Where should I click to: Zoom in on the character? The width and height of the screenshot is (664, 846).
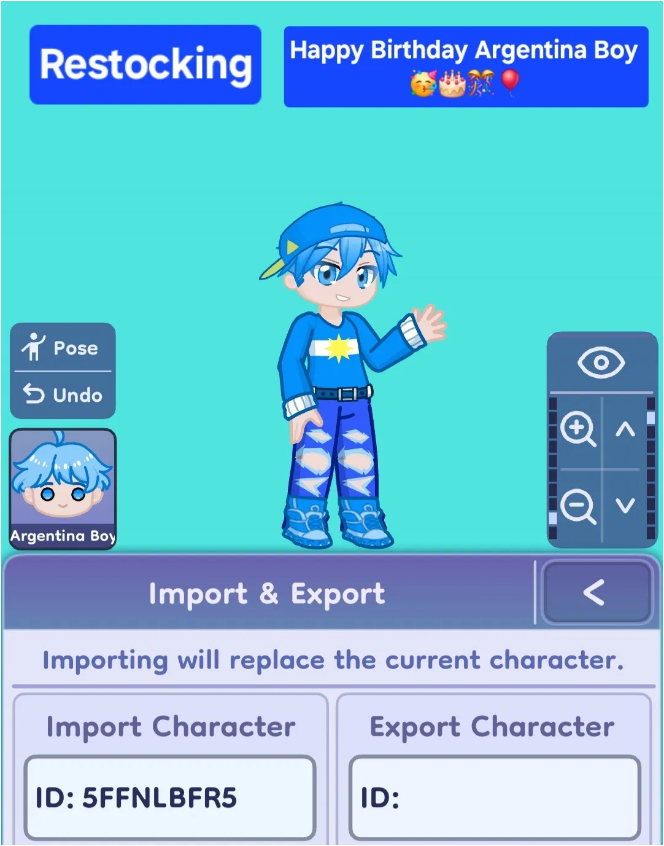pos(578,431)
